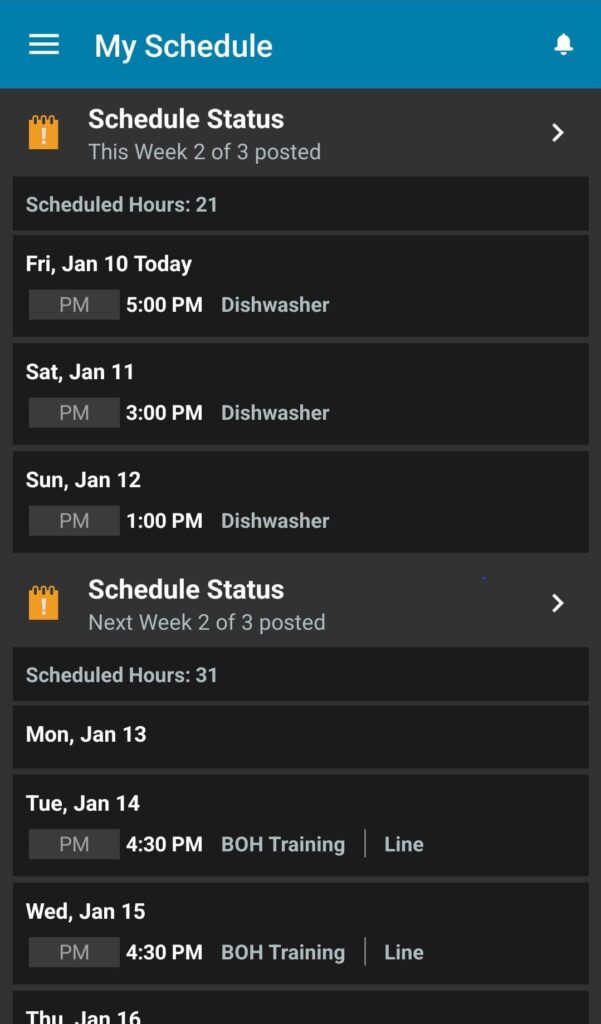This screenshot has height=1024, width=601.
Task: Open Next Week schedule status
Action: pos(300,604)
